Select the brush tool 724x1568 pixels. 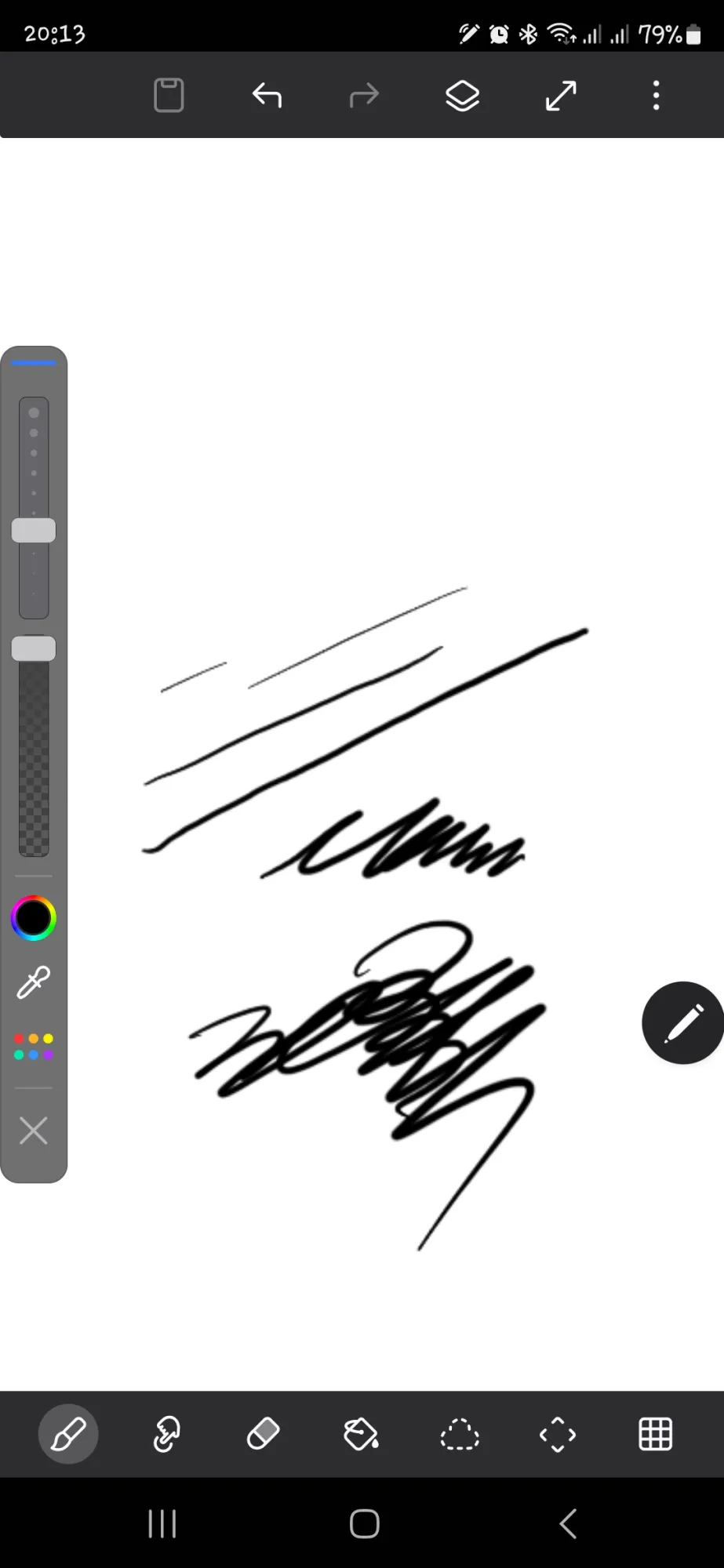coord(68,1435)
